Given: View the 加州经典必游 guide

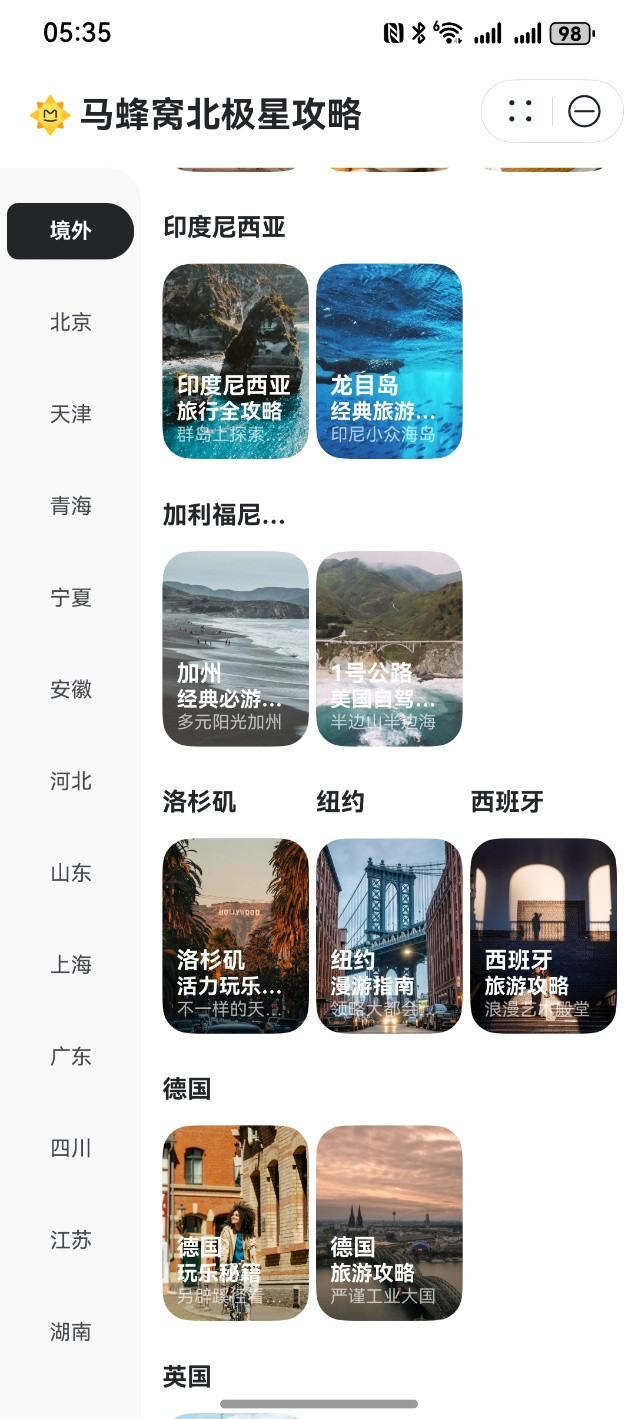Looking at the screenshot, I should tap(236, 648).
